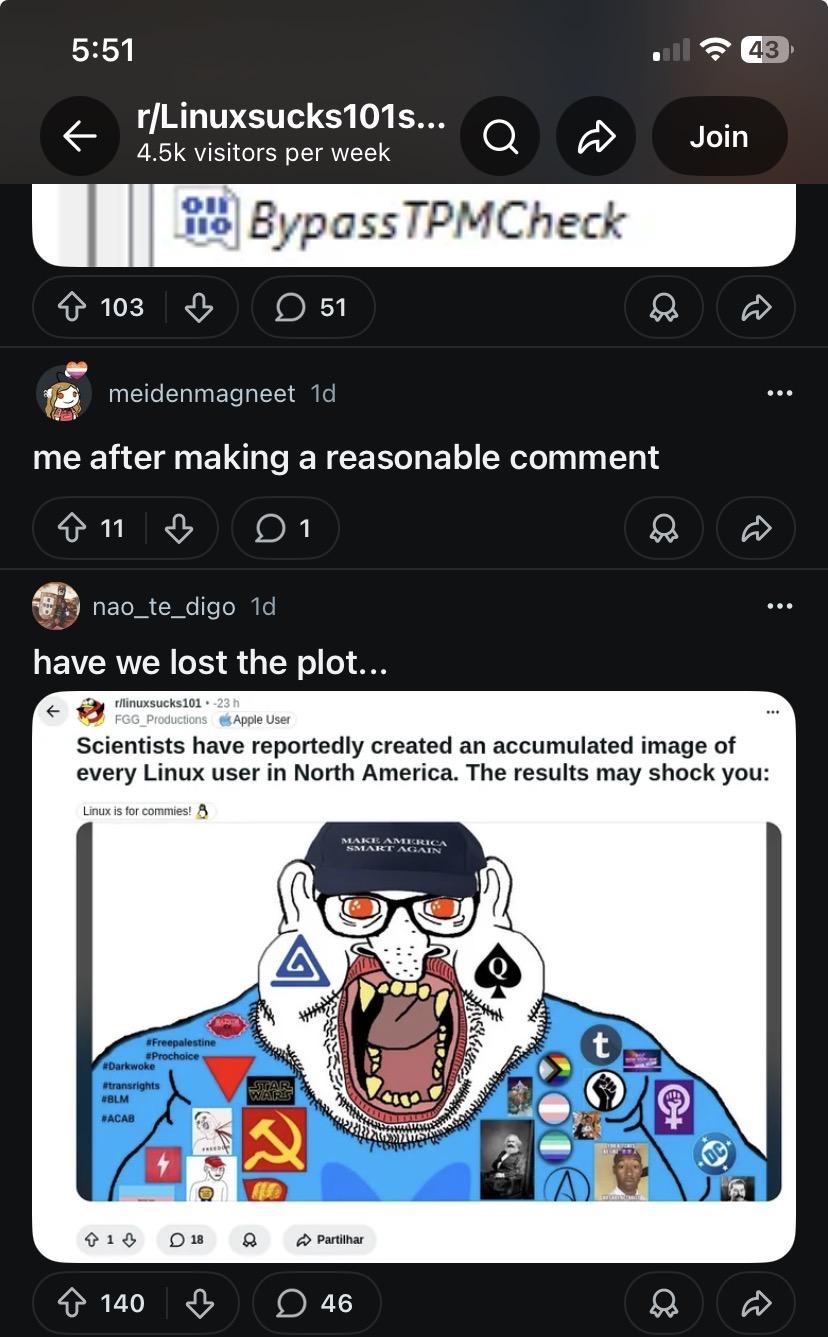Open the image in nao_te_digo's post
Viewport: 828px width, 1337px height.
[x=413, y=975]
